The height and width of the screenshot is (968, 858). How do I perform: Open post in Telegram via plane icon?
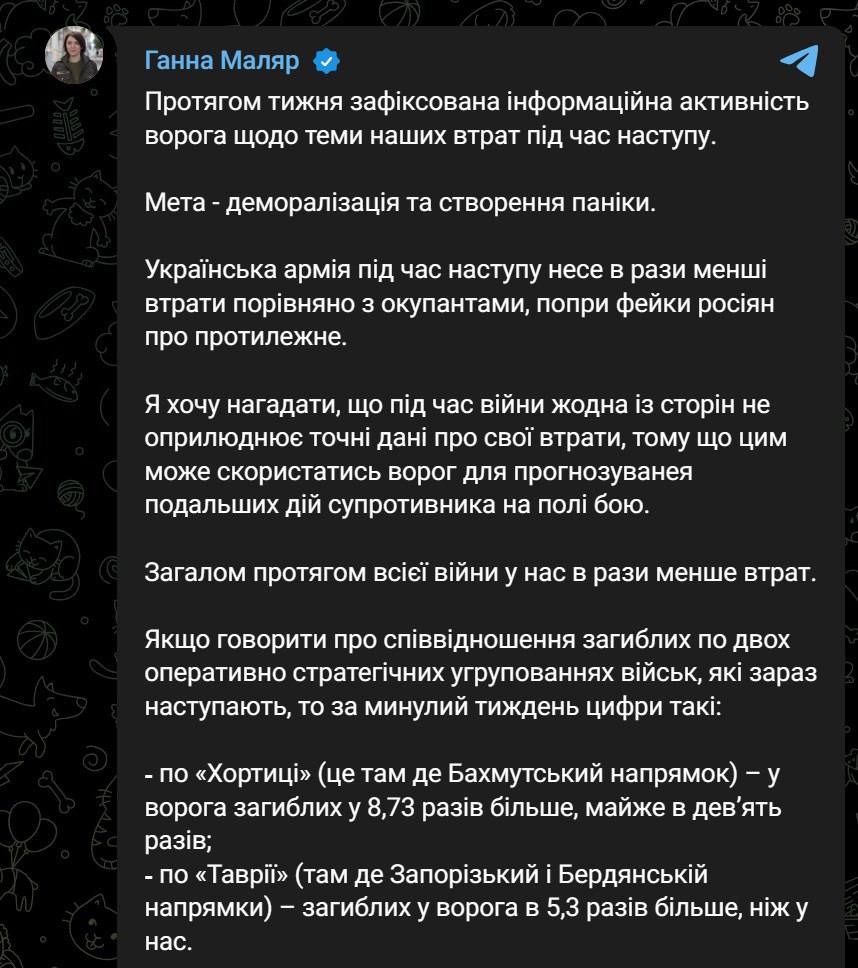pos(799,61)
